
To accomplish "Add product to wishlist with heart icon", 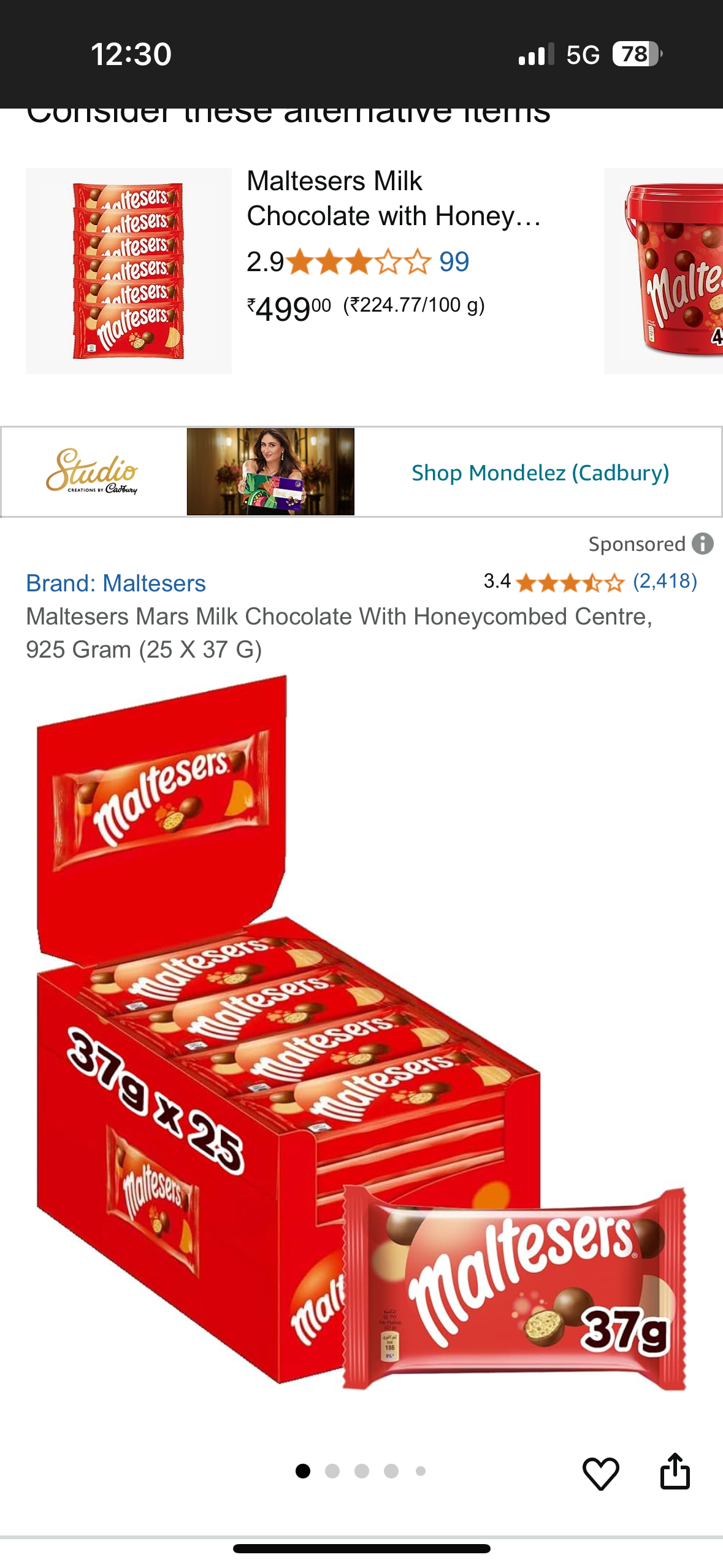I will (x=600, y=1472).
